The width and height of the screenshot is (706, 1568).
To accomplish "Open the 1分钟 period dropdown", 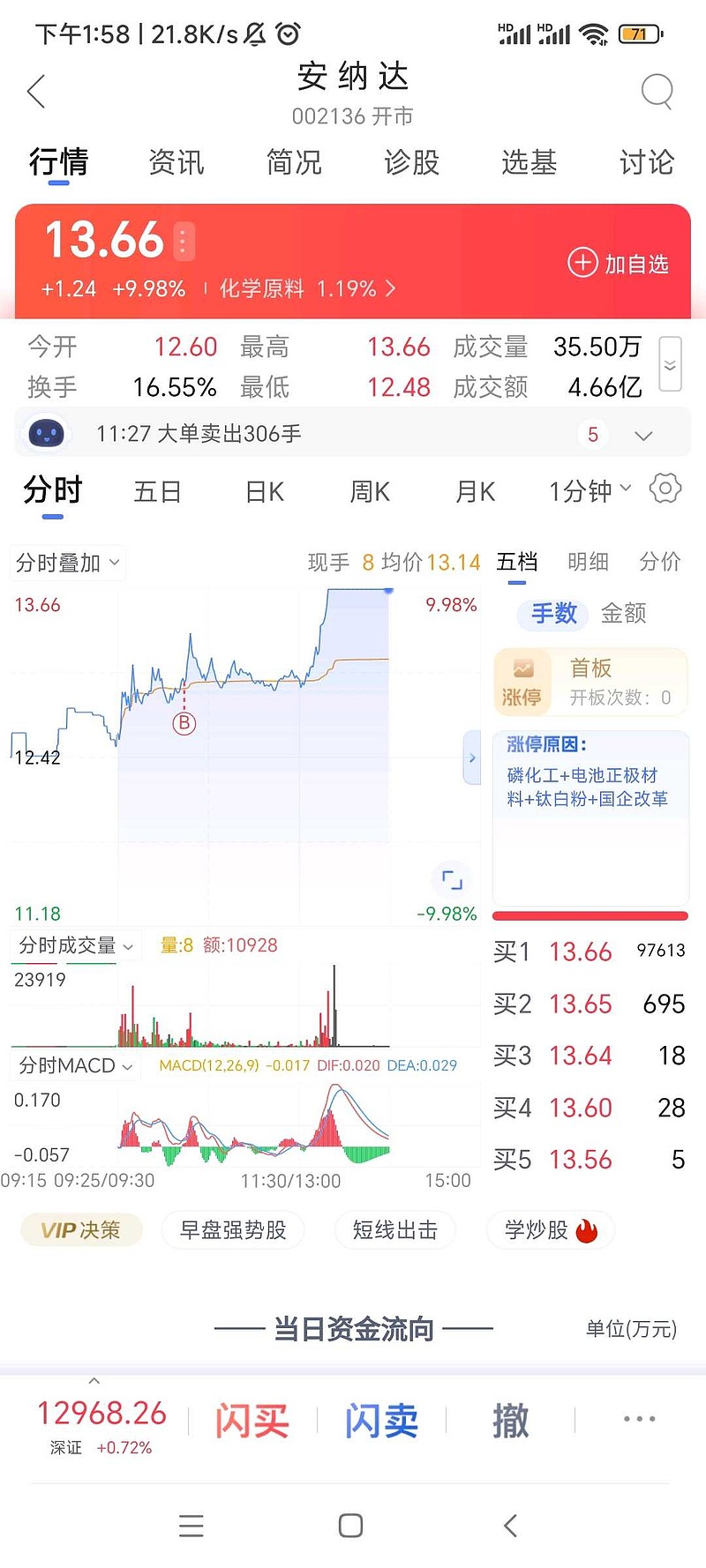I will [586, 490].
